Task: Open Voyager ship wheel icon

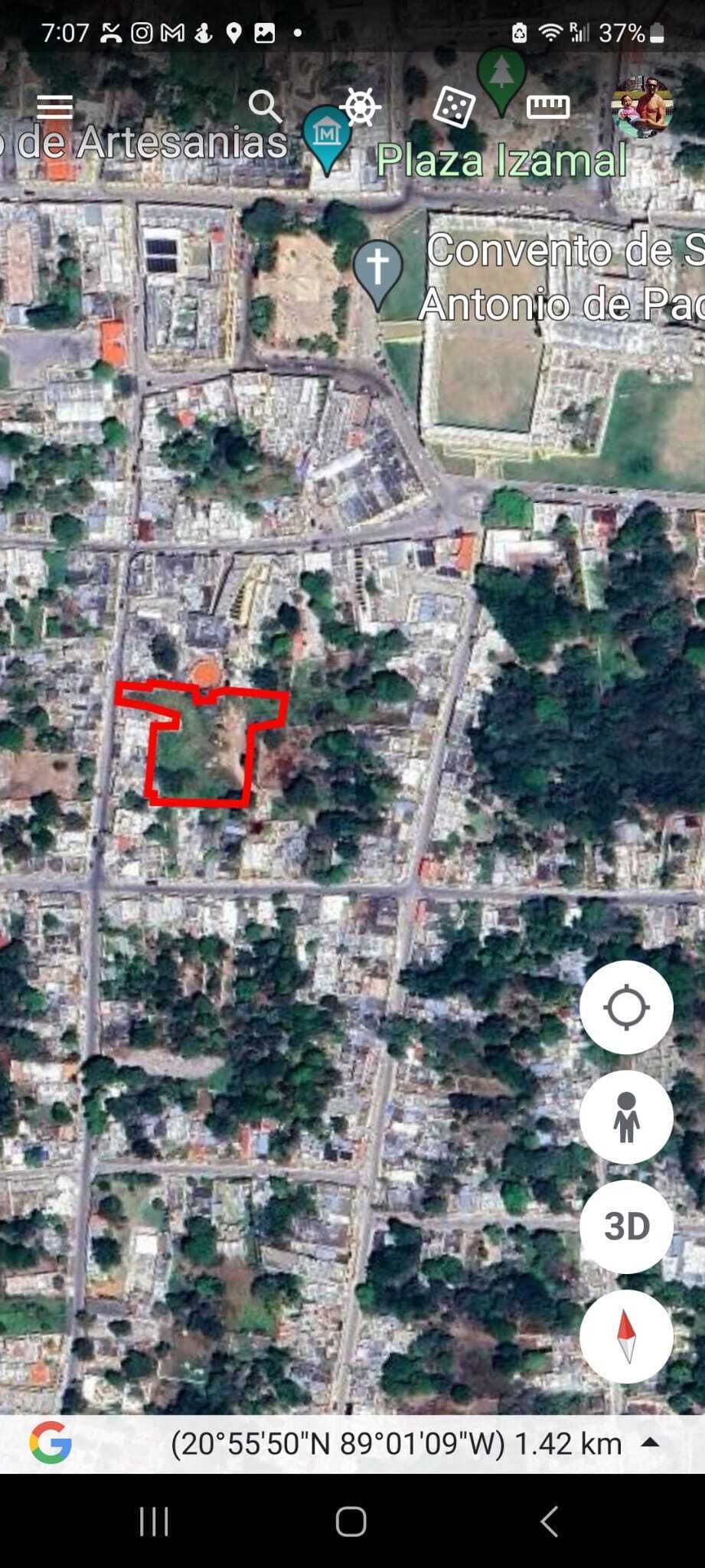Action: (360, 106)
